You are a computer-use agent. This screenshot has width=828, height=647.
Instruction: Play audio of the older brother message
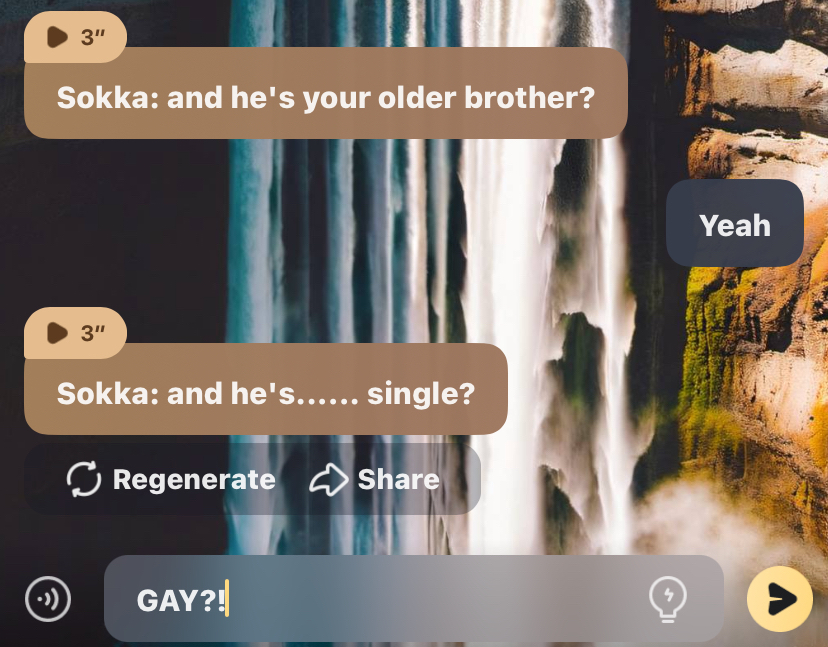pyautogui.click(x=73, y=36)
